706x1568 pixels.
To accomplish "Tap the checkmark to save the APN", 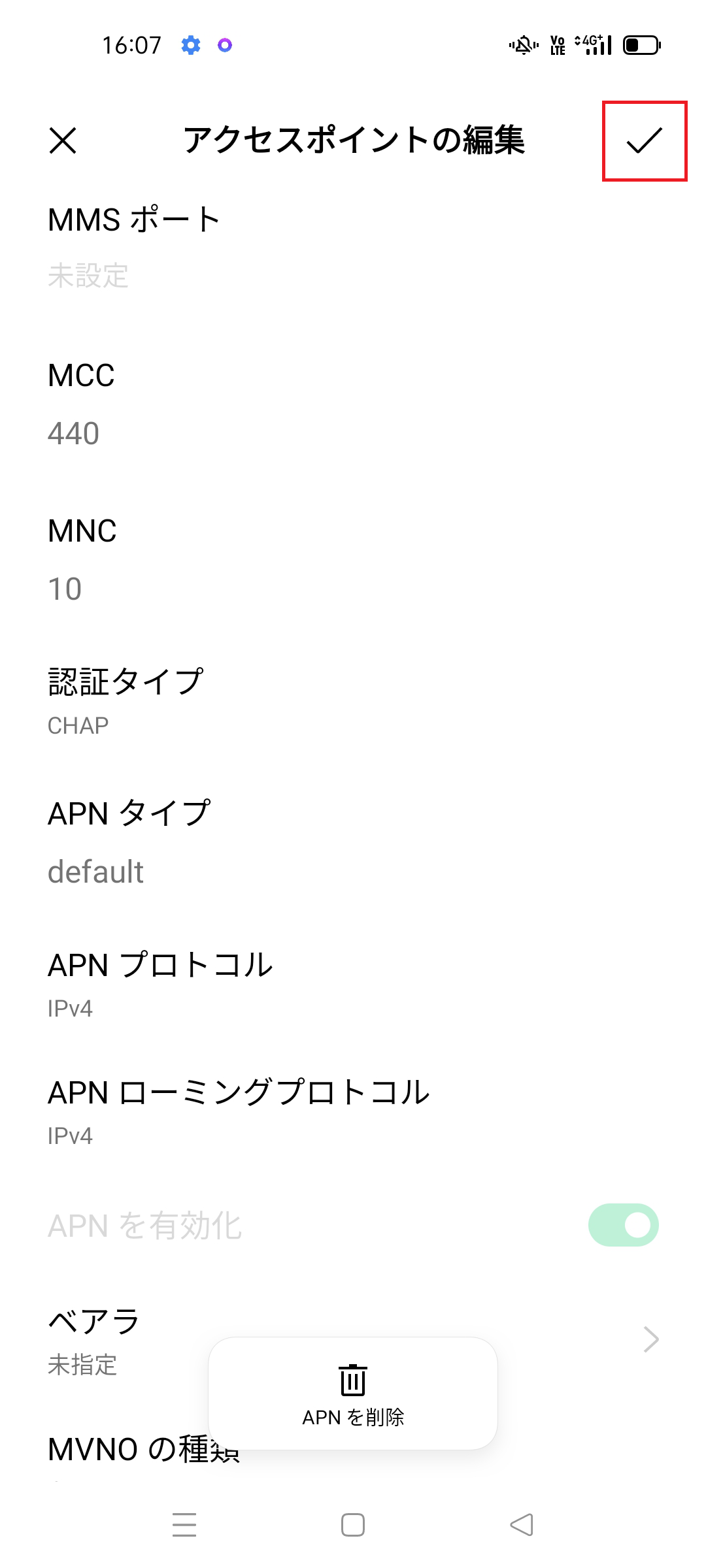I will coord(643,141).
